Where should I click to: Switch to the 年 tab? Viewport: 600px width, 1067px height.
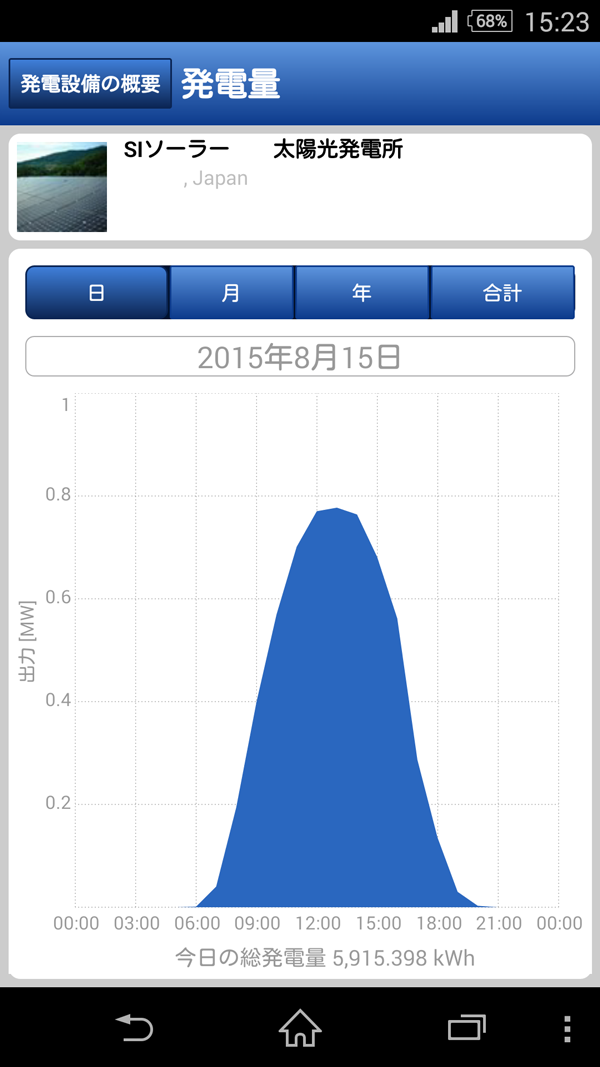click(x=362, y=293)
